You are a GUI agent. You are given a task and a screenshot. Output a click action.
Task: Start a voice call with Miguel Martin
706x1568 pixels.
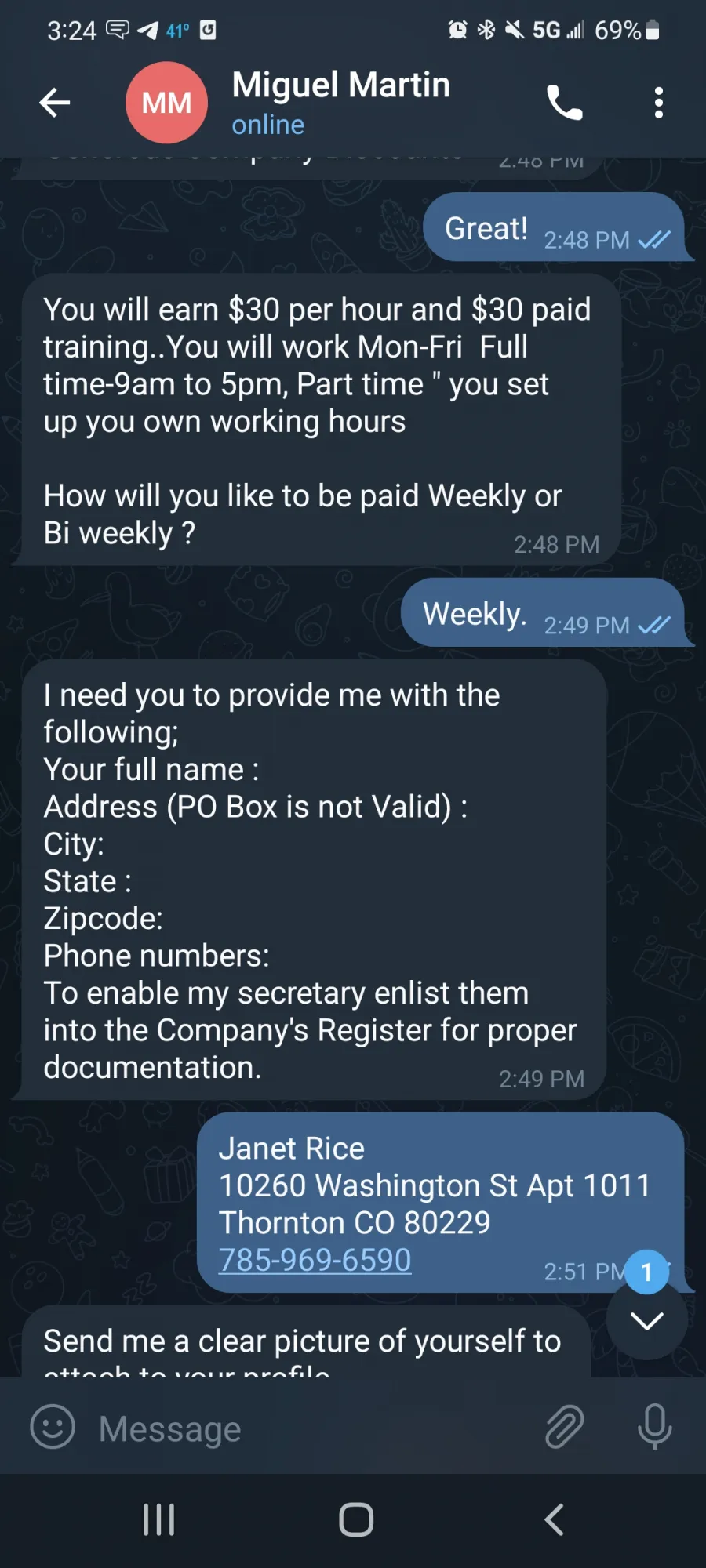pyautogui.click(x=564, y=103)
